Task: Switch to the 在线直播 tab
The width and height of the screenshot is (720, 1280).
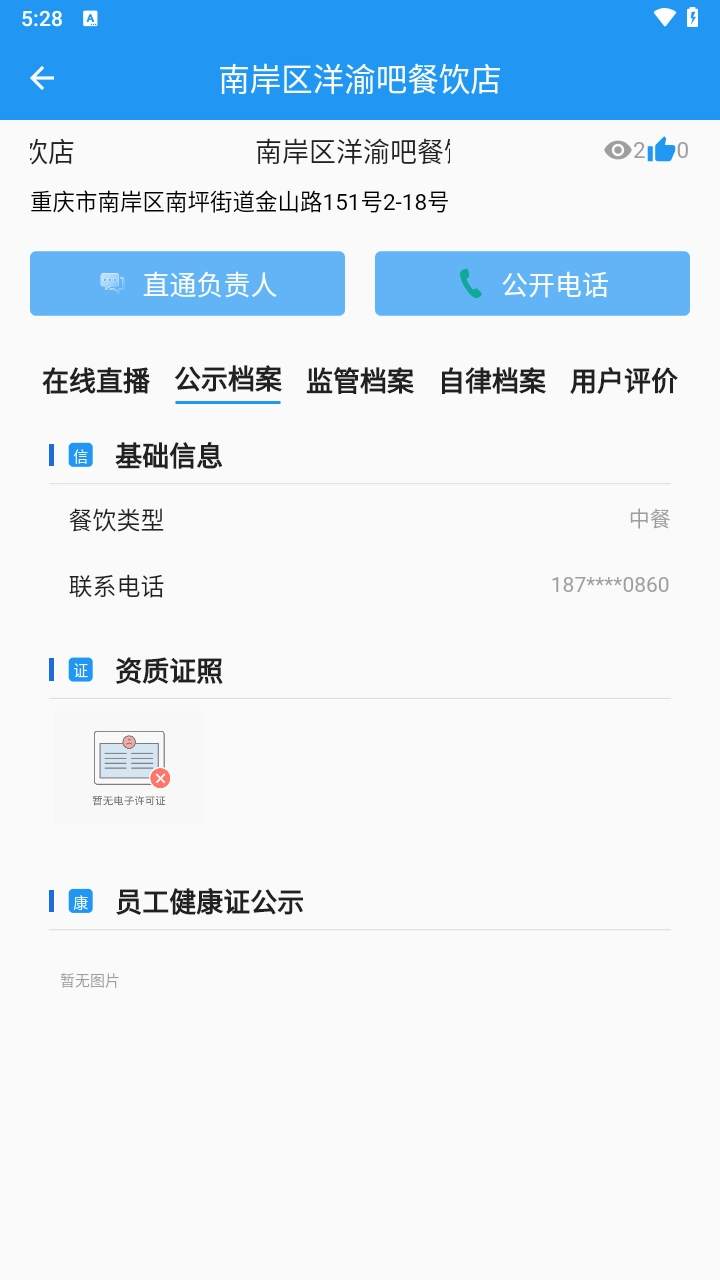Action: (96, 381)
